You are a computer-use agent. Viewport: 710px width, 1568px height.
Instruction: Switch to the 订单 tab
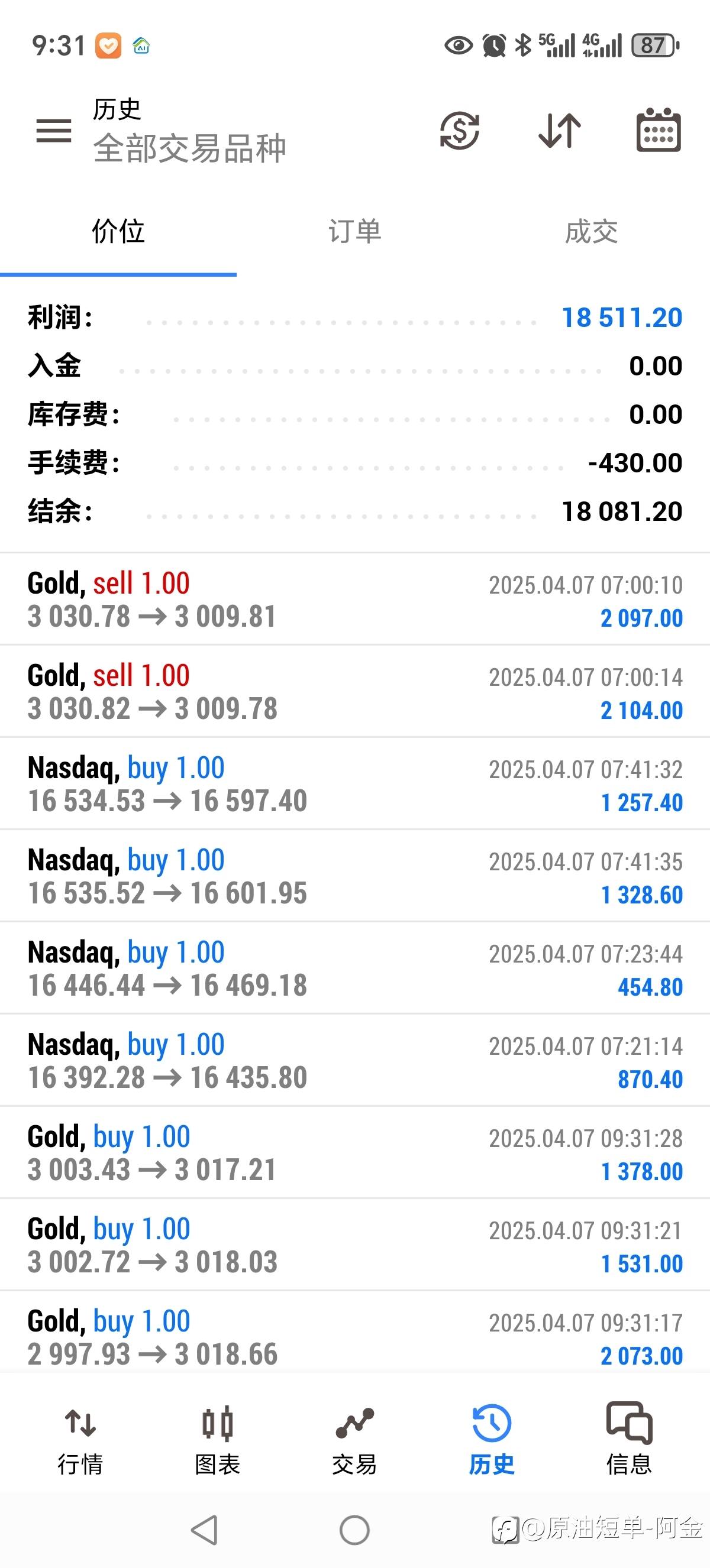354,232
